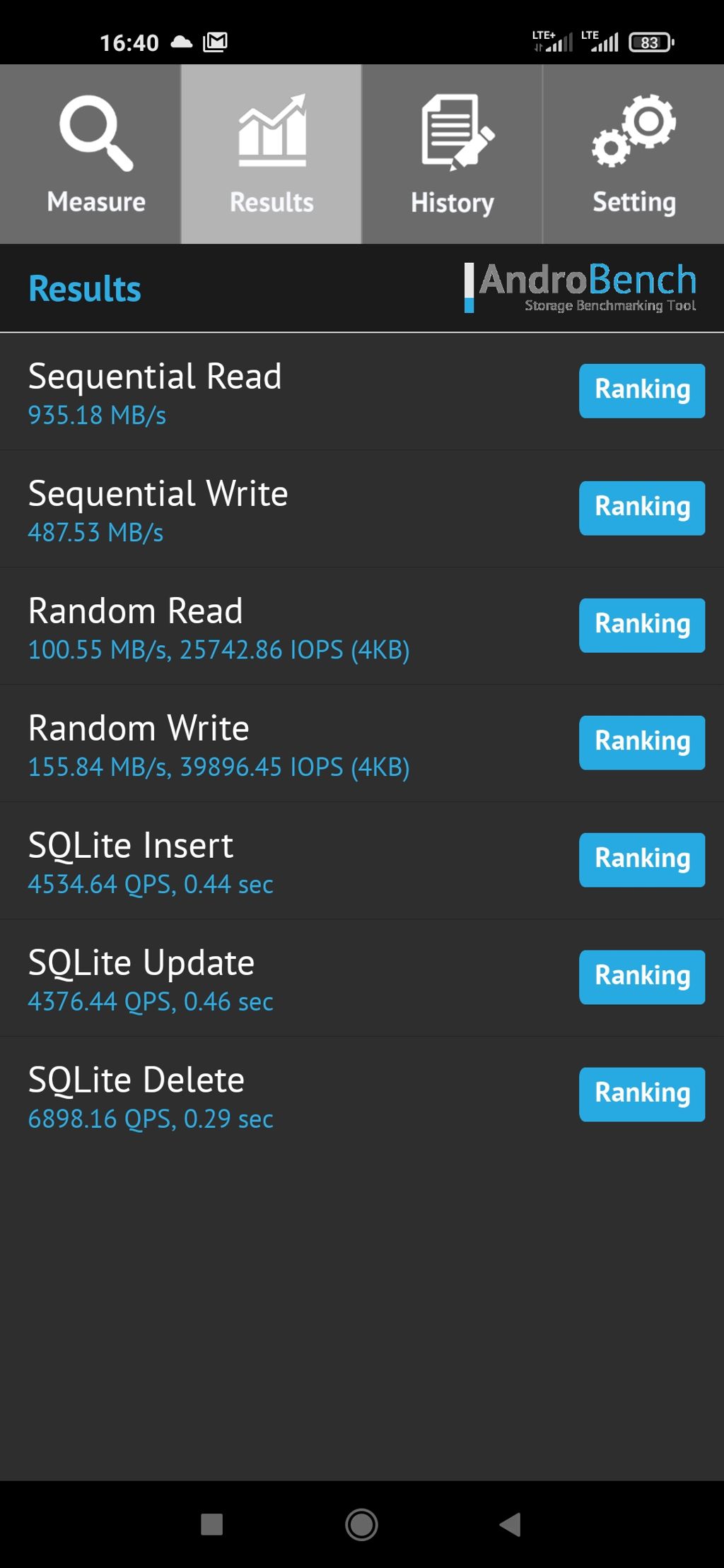The image size is (724, 1568).
Task: Return to the home screen
Action: 361,1524
